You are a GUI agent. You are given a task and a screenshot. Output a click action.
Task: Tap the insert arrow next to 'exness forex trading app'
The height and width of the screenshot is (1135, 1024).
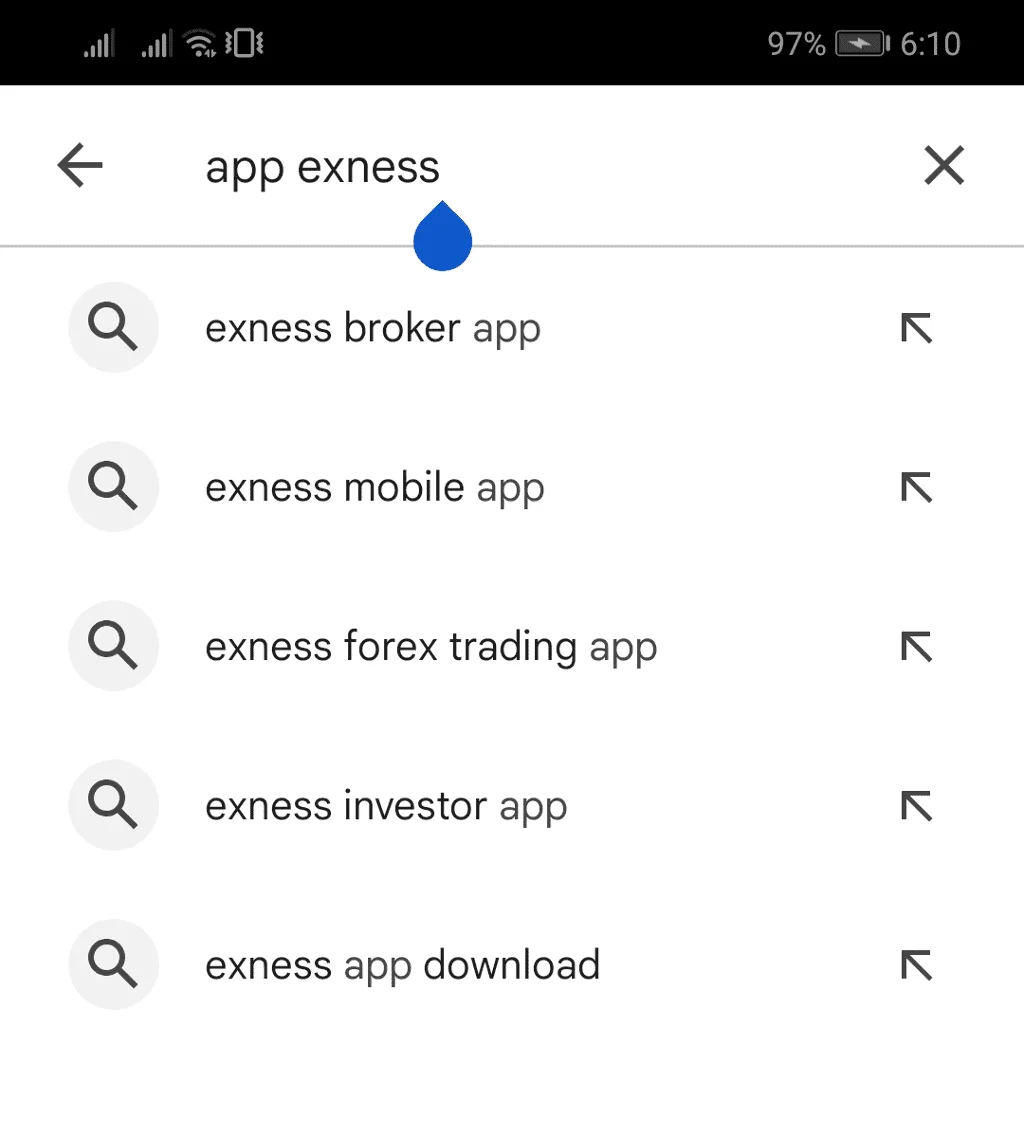[916, 646]
